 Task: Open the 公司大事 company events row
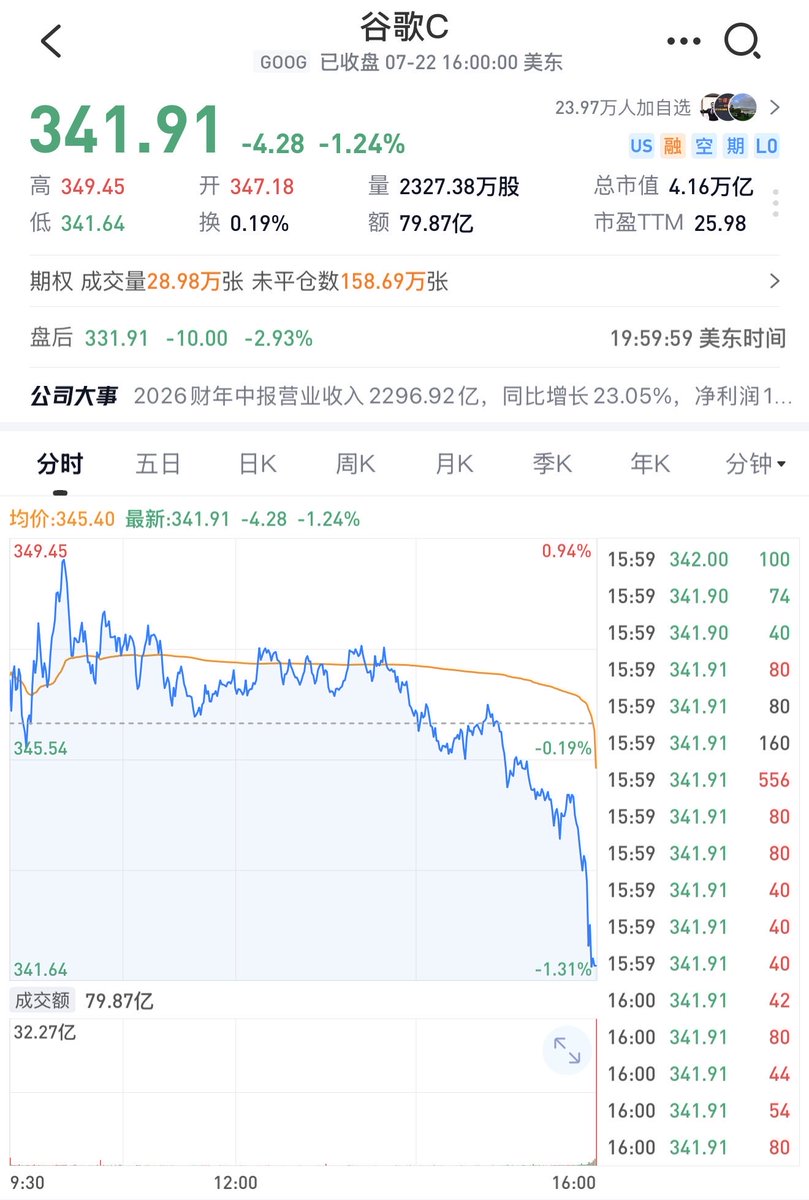(x=404, y=396)
